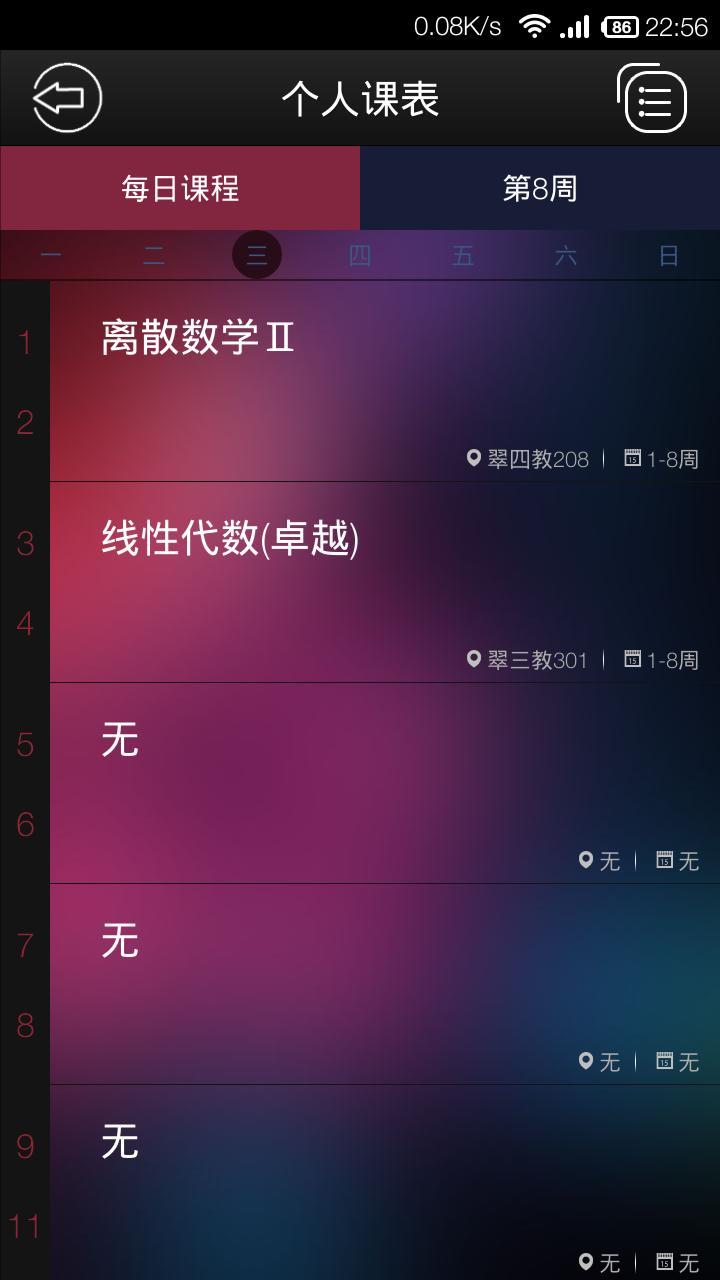Choose weekday 二
Image resolution: width=720 pixels, height=1280 pixels.
[x=154, y=256]
